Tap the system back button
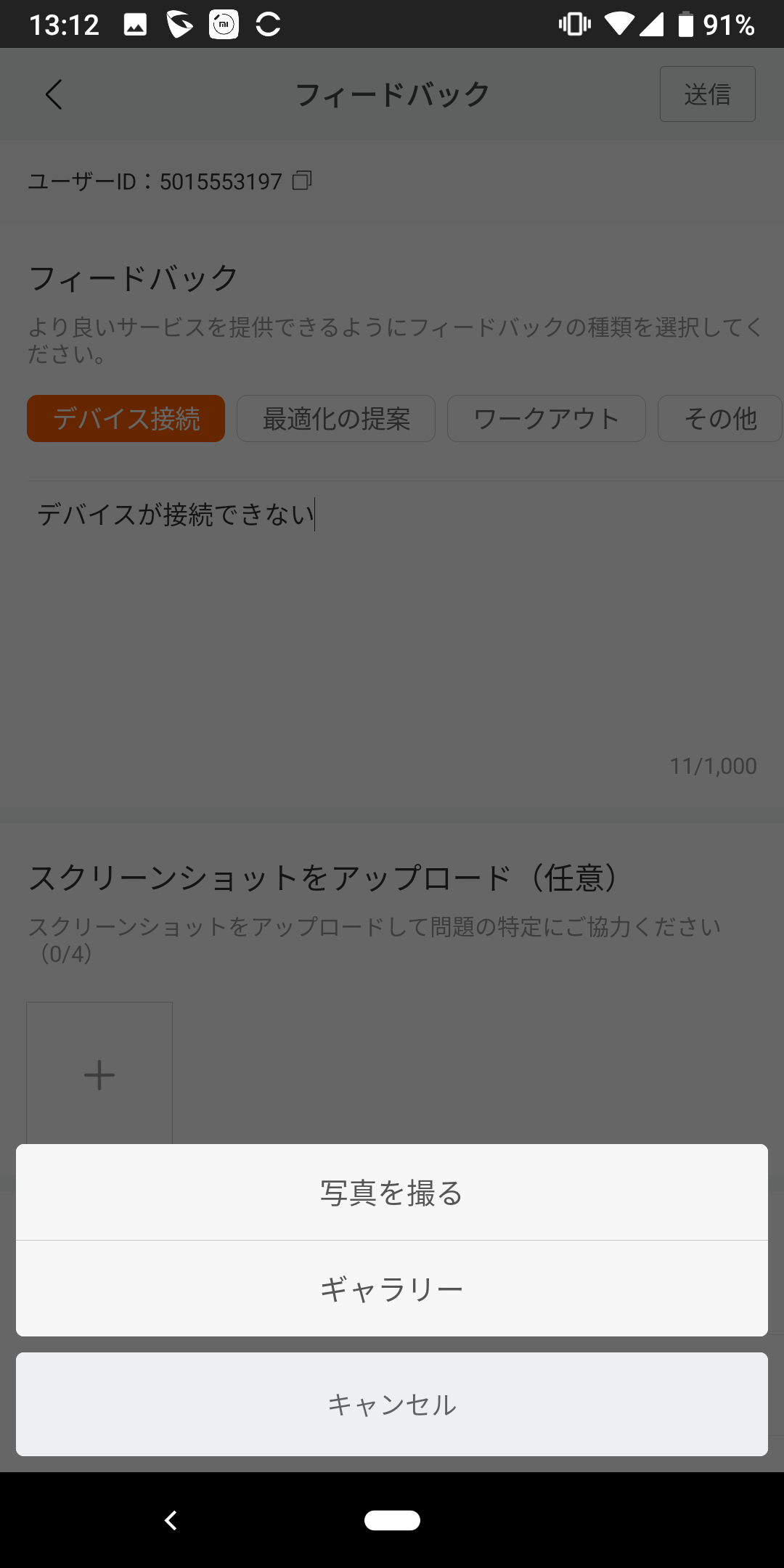The height and width of the screenshot is (1568, 784). pyautogui.click(x=171, y=1520)
